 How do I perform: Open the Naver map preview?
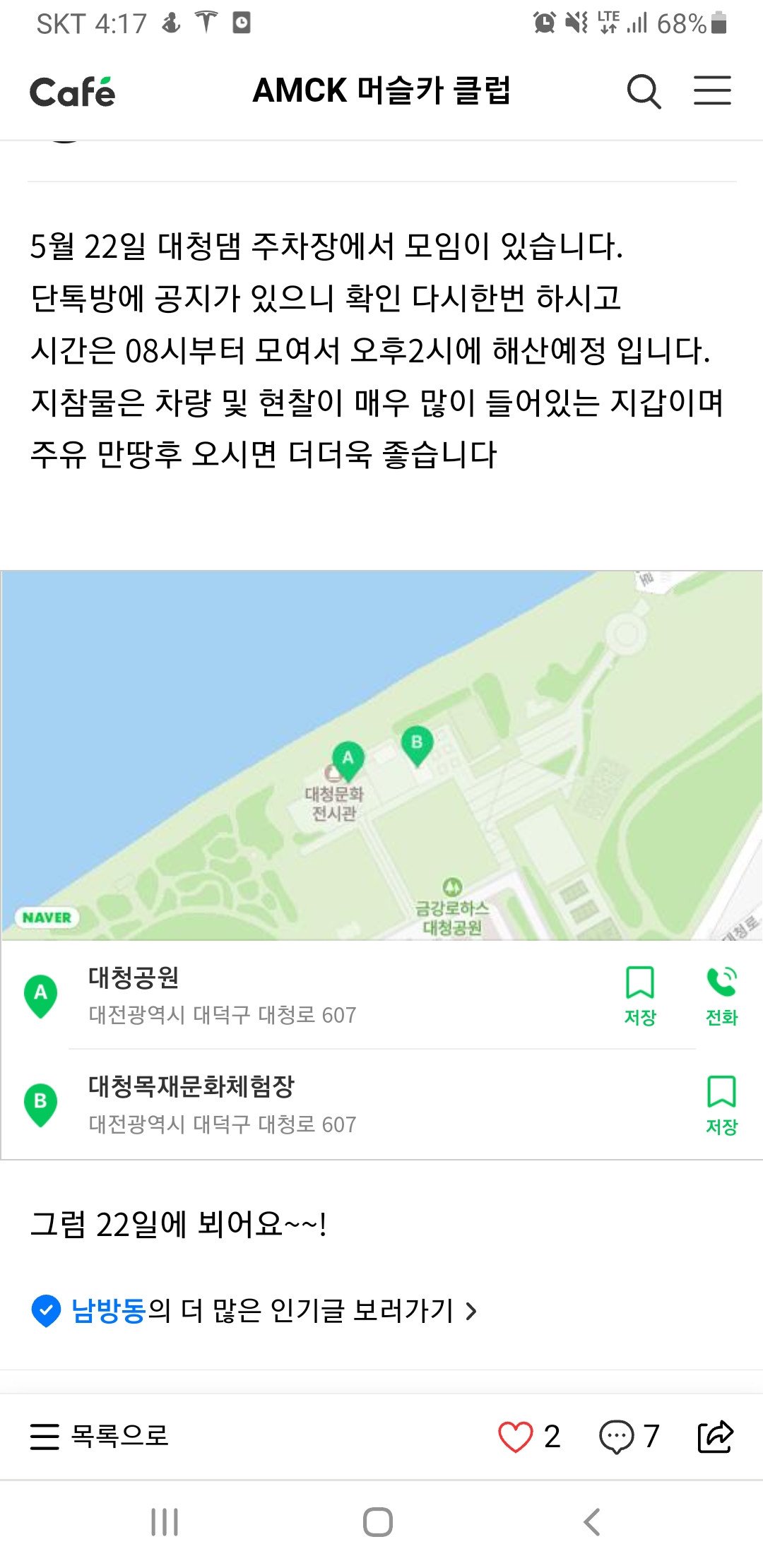click(381, 755)
